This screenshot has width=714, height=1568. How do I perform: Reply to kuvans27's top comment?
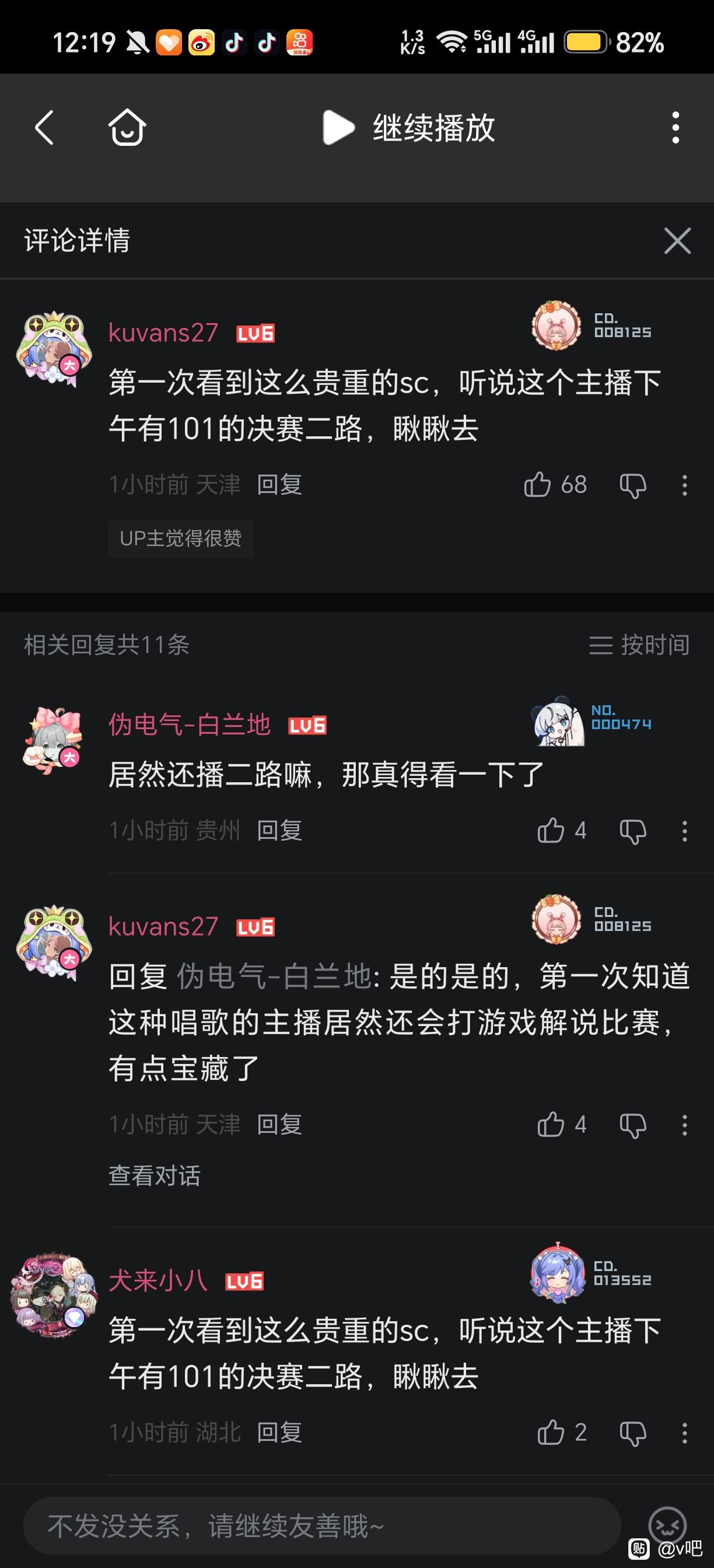coord(279,485)
